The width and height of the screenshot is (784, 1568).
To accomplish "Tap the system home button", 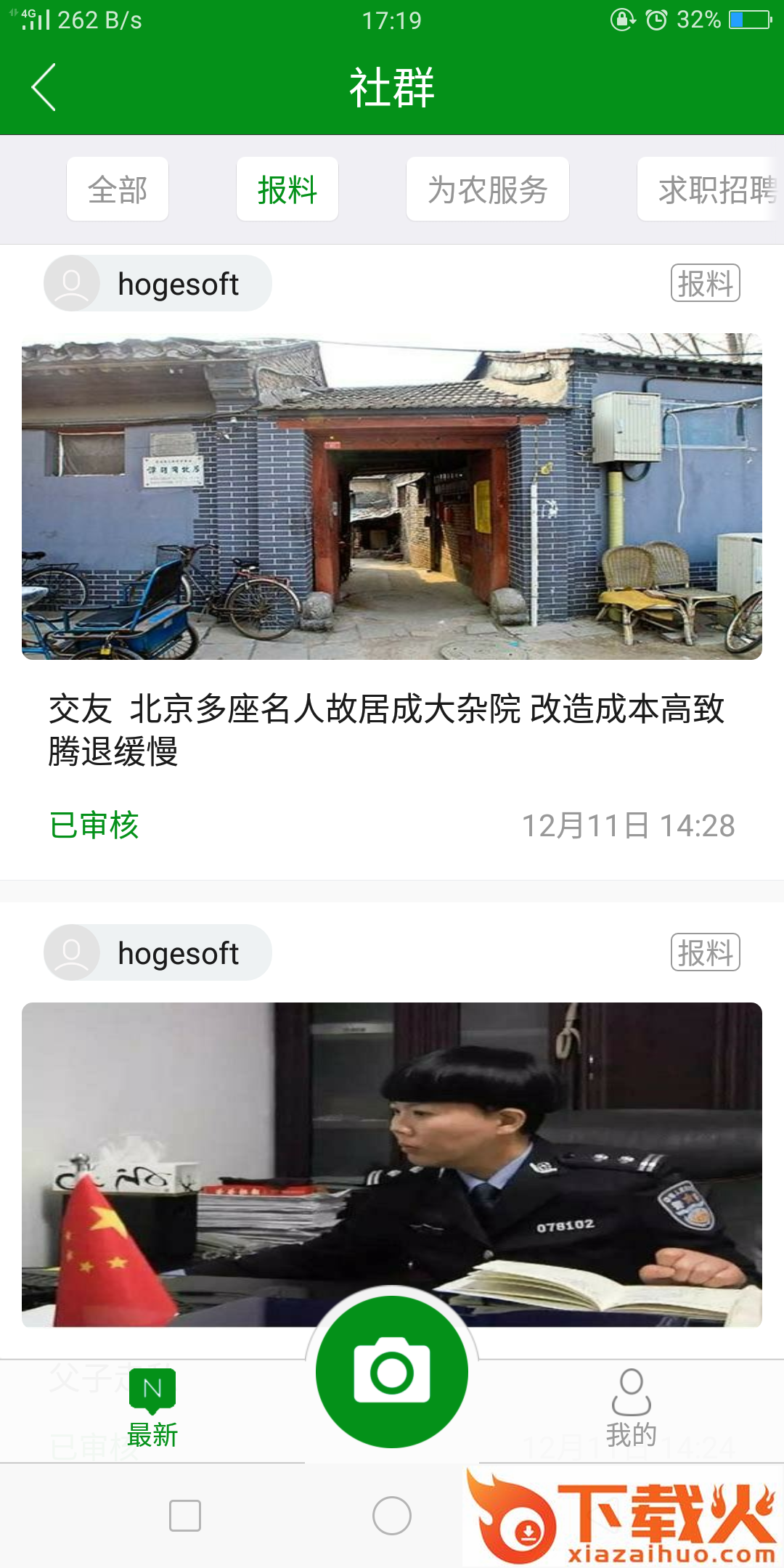I will 392,1516.
